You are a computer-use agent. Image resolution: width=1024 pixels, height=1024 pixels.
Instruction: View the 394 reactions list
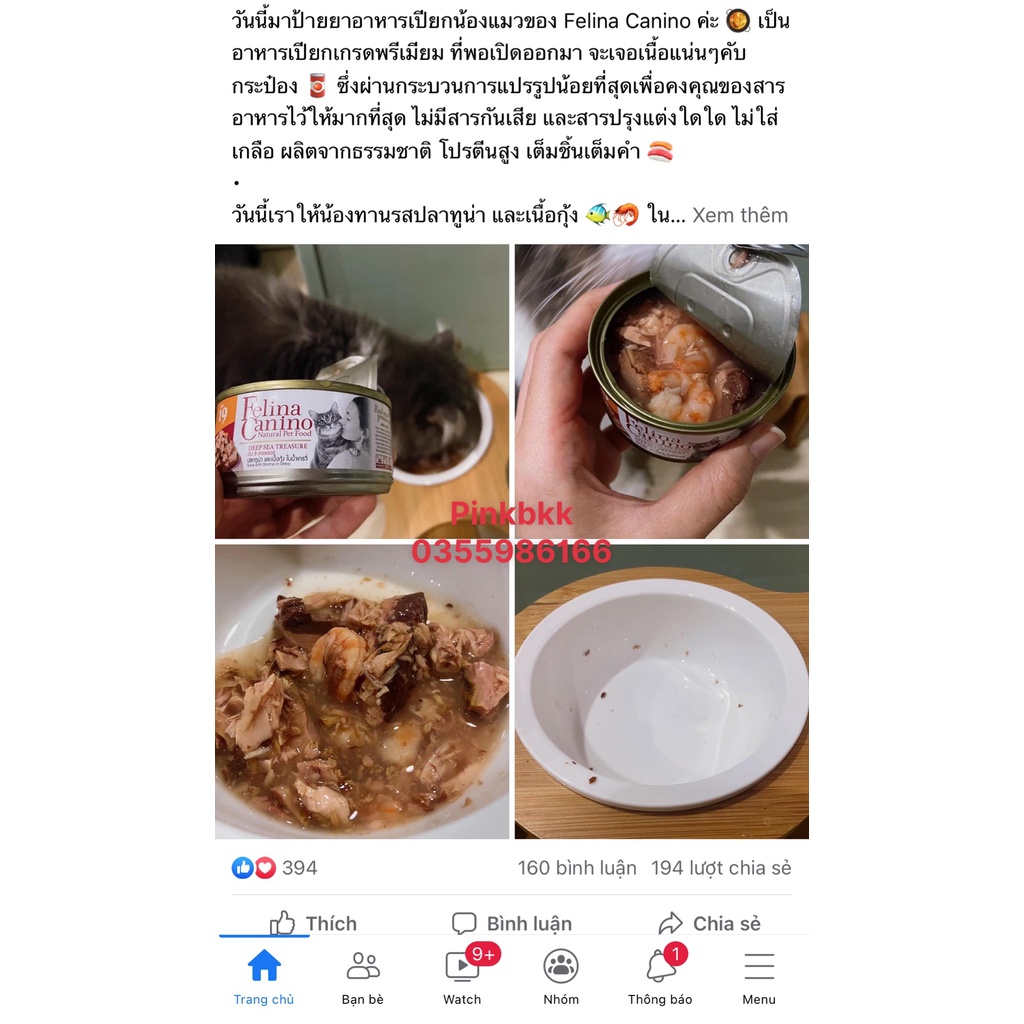point(276,868)
